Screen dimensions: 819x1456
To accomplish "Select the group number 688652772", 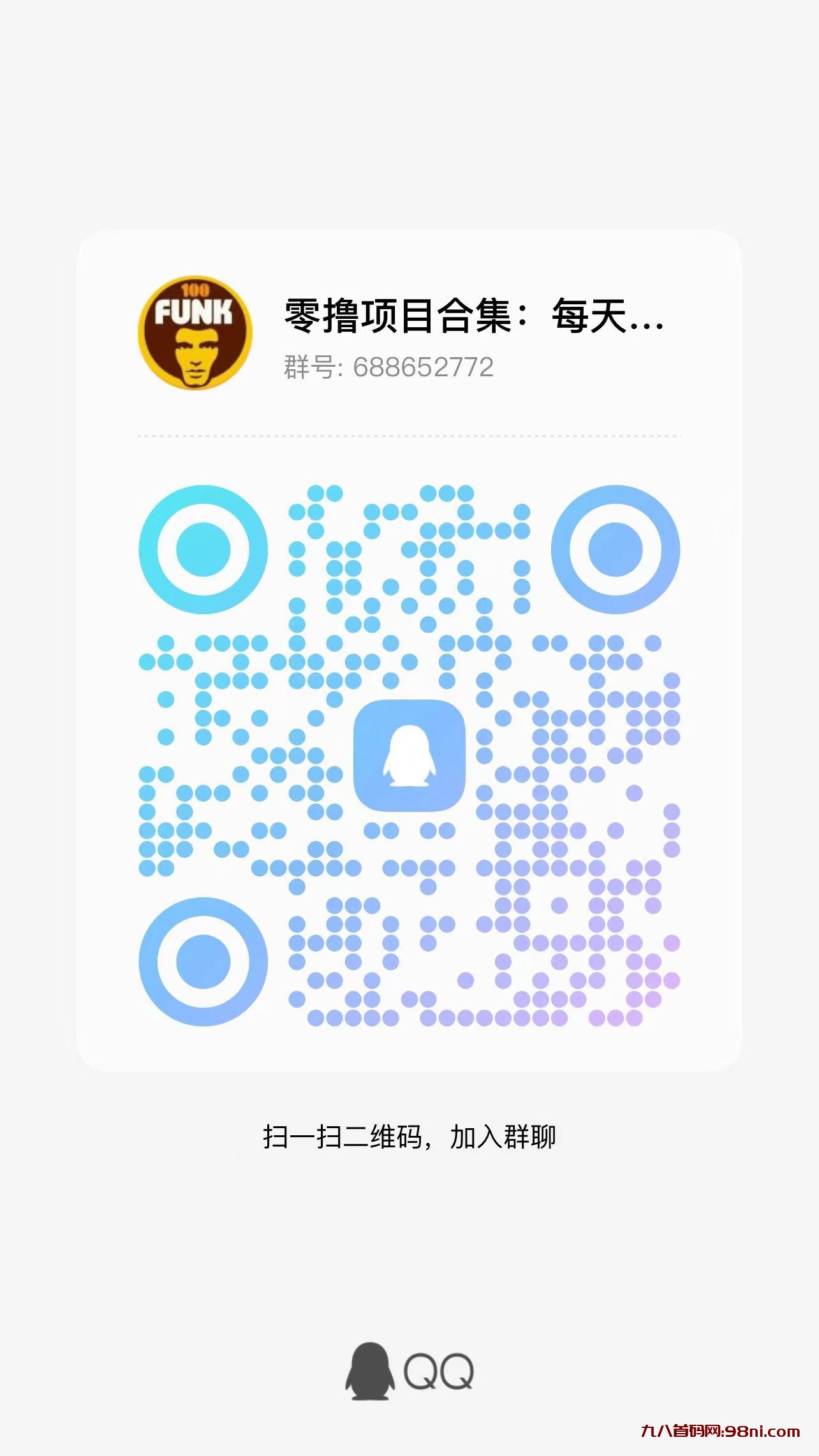I will pyautogui.click(x=424, y=367).
